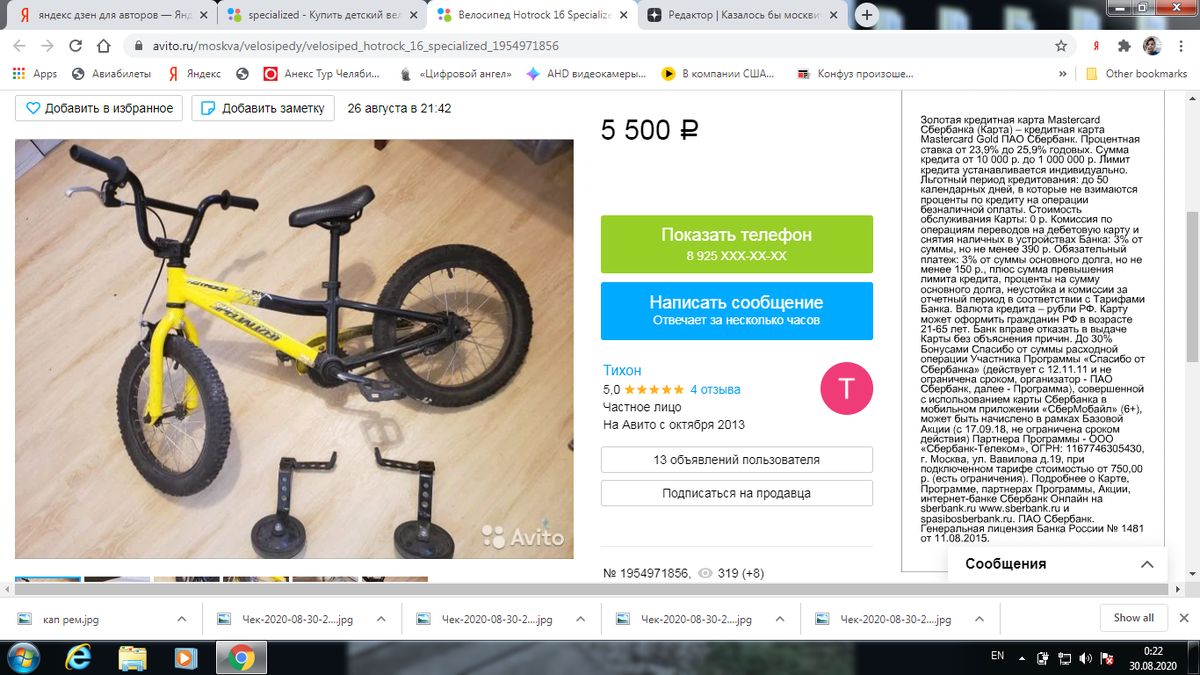Open the 4 отзыва reviews link

pyautogui.click(x=714, y=389)
